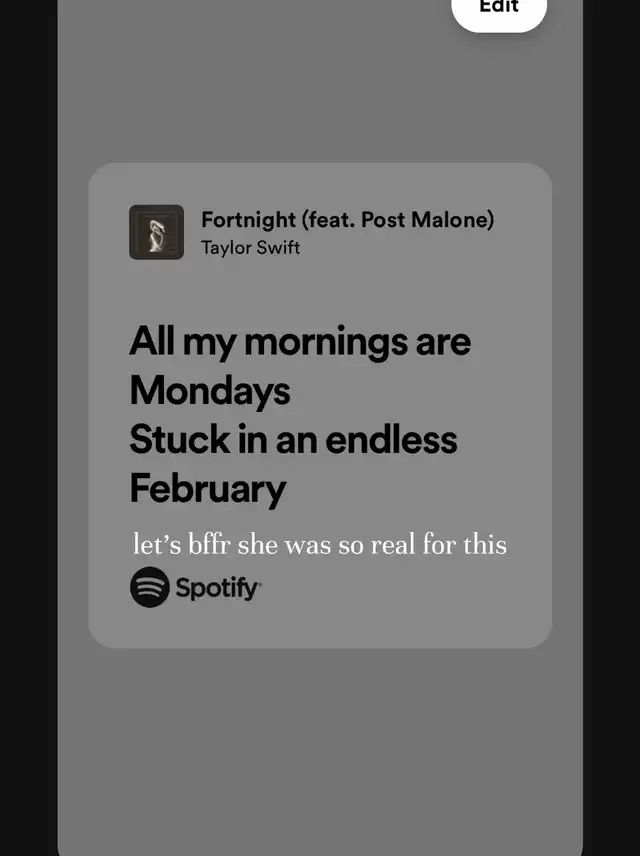Image resolution: width=640 pixels, height=856 pixels.
Task: Tap the Edit button
Action: 499,10
